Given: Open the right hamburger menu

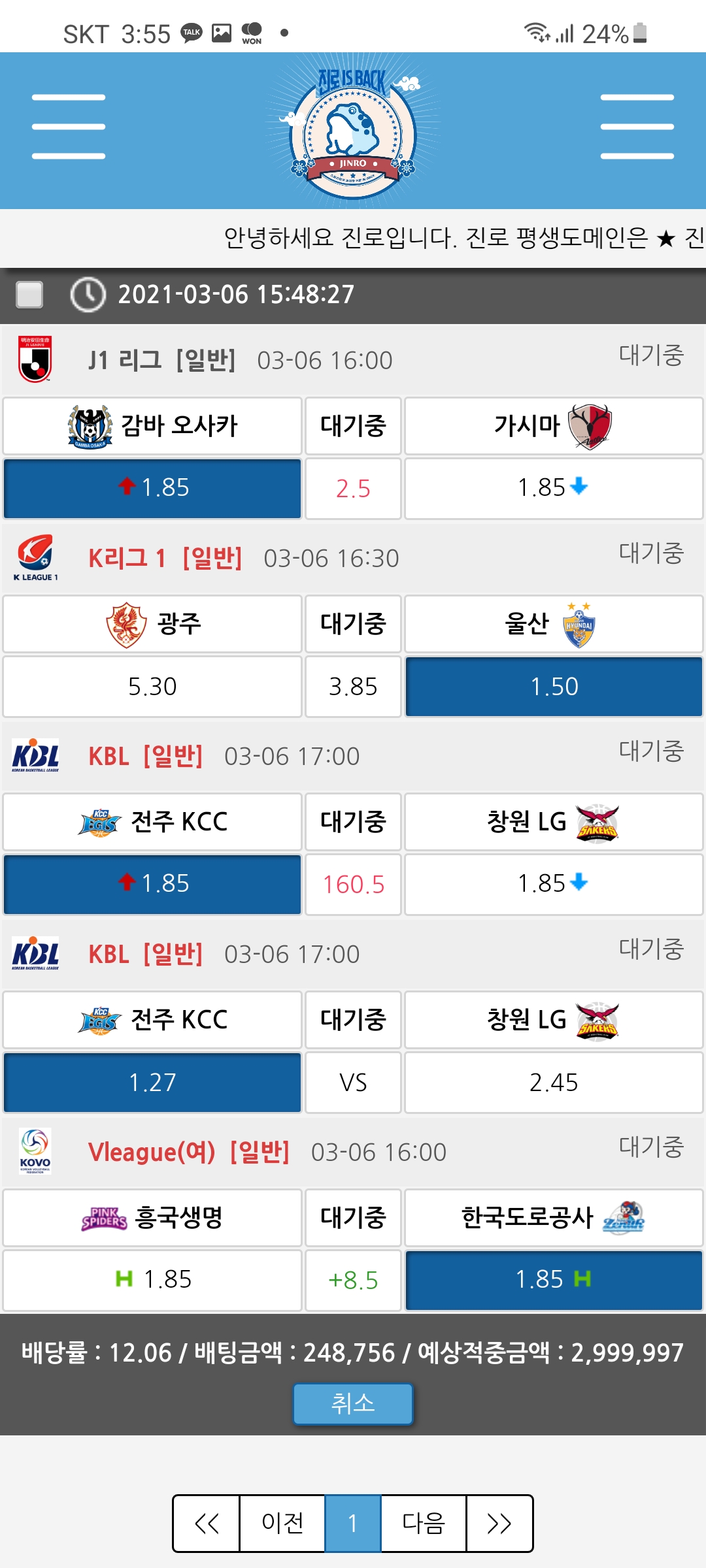Looking at the screenshot, I should click(x=637, y=127).
